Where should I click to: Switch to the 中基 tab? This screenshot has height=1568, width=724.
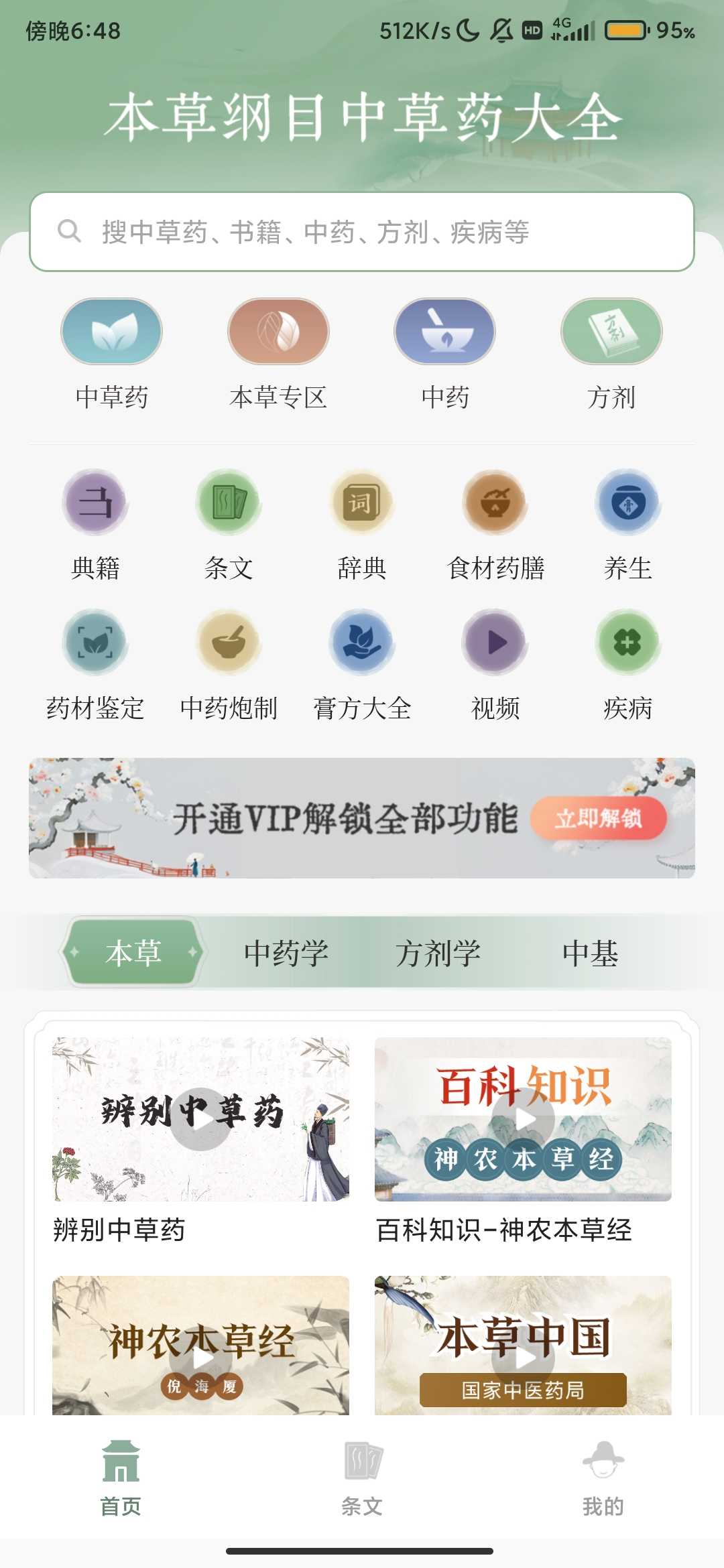point(590,953)
